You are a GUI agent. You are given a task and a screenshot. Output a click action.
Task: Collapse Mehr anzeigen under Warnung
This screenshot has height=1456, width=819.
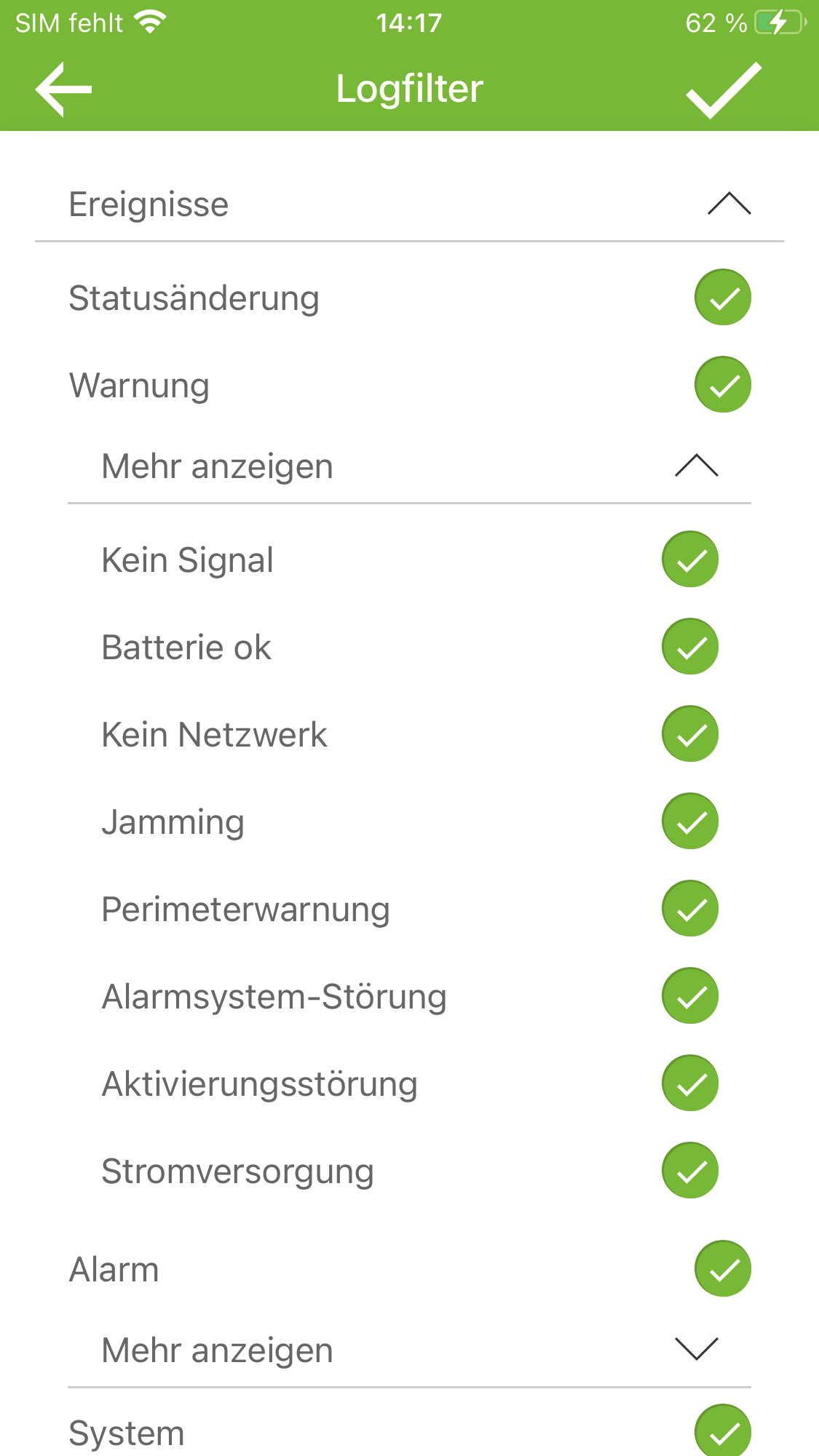click(697, 466)
